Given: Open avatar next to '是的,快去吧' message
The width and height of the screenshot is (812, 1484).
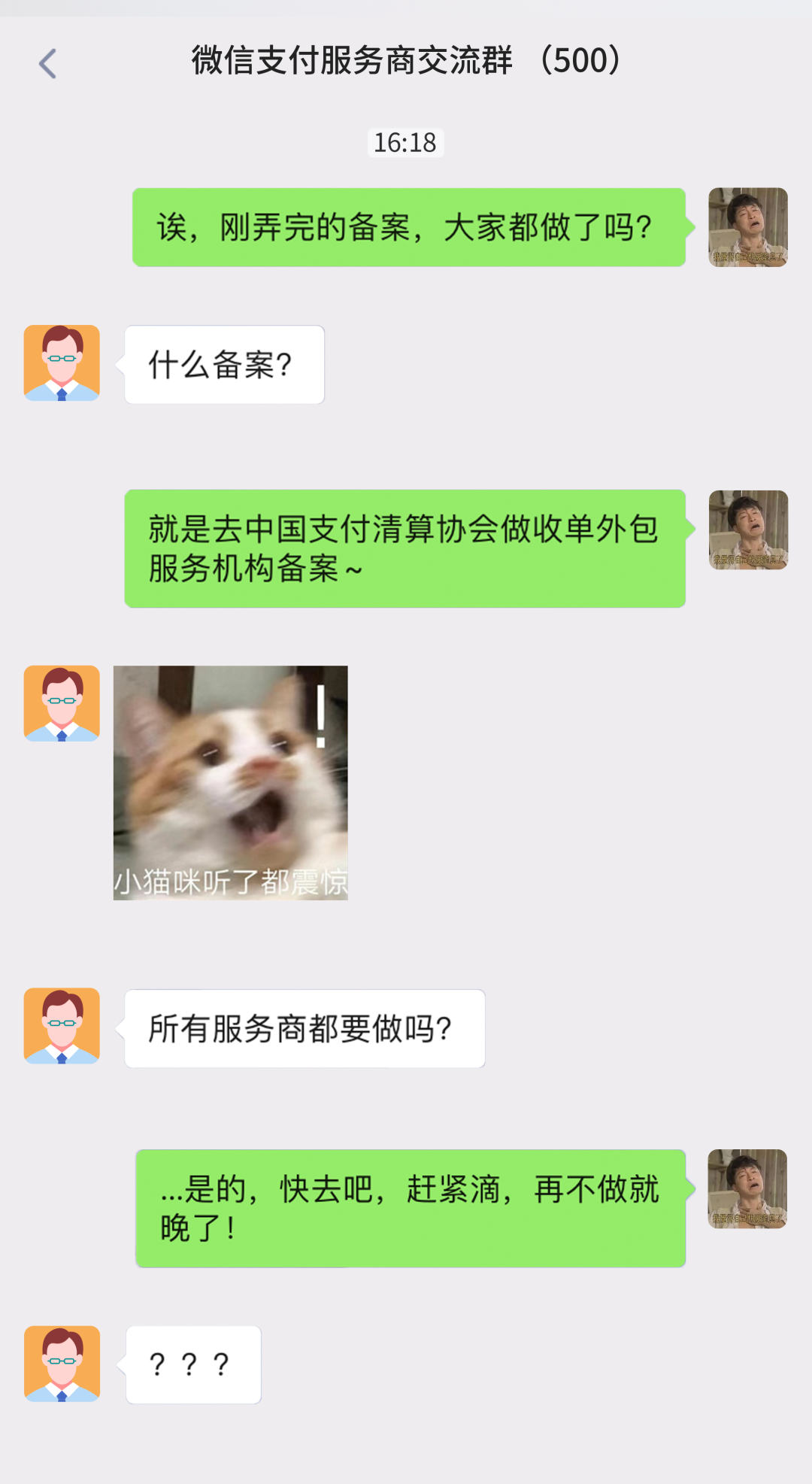Looking at the screenshot, I should coord(747,1188).
